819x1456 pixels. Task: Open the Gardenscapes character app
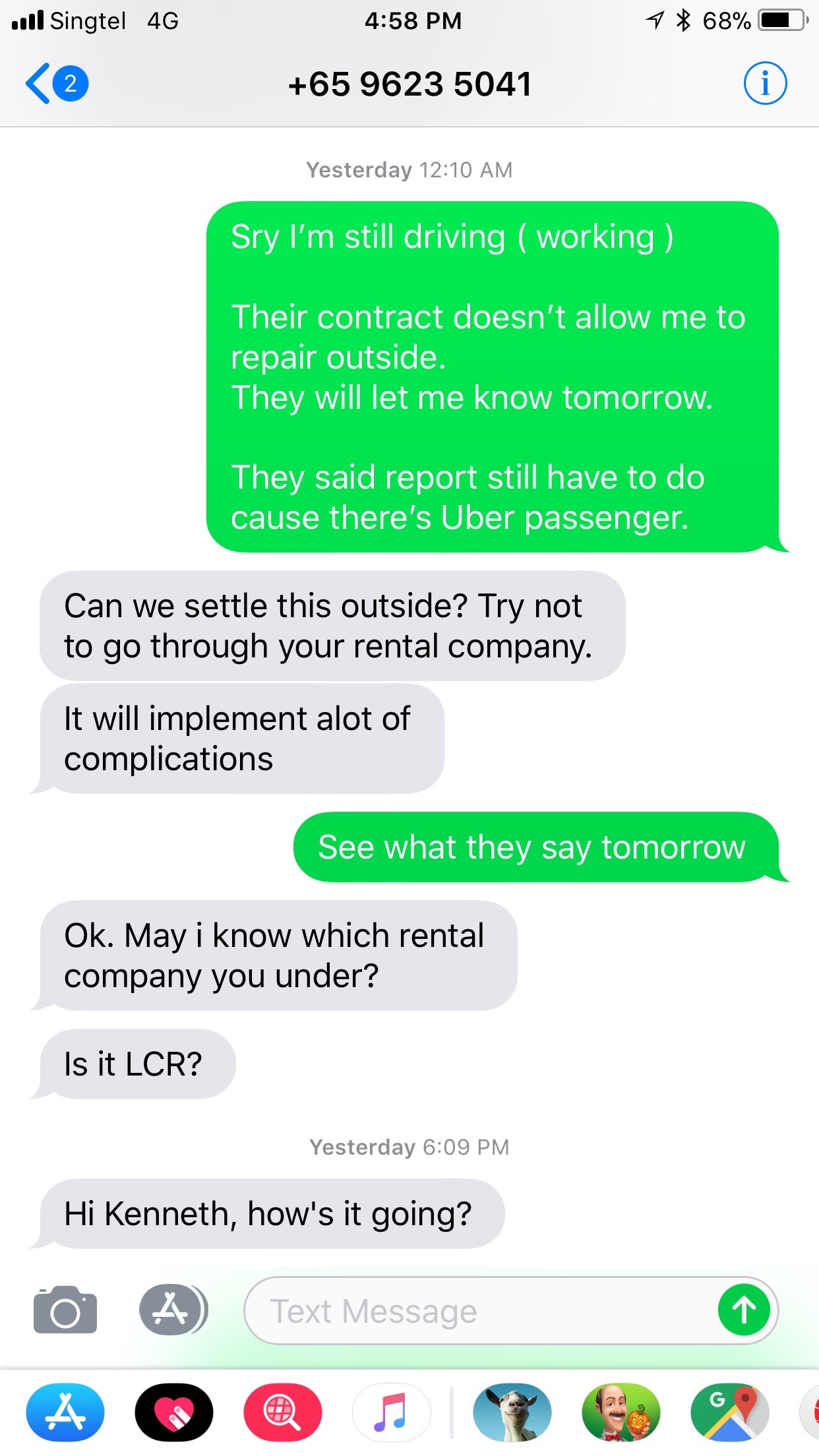(621, 1412)
